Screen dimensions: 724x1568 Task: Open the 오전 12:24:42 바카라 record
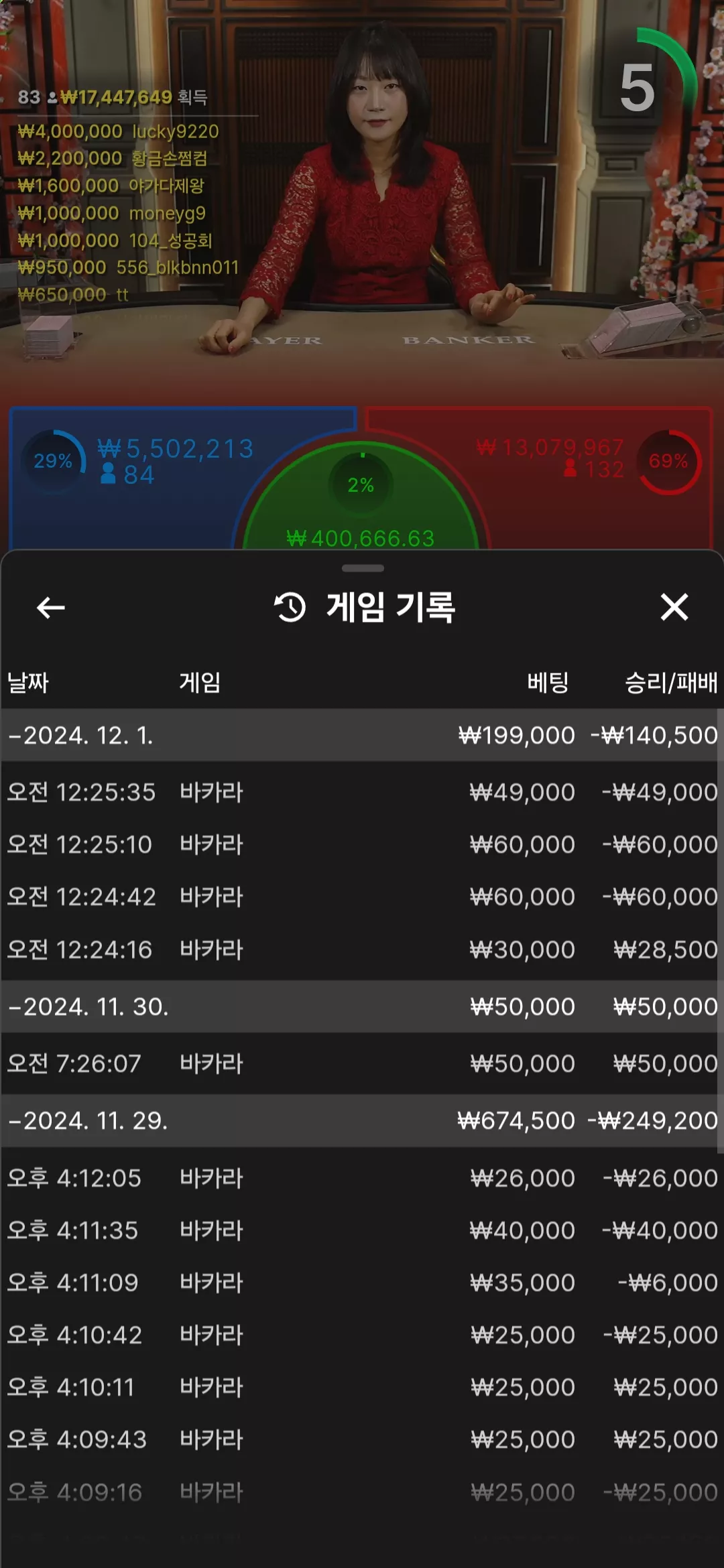pos(362,897)
